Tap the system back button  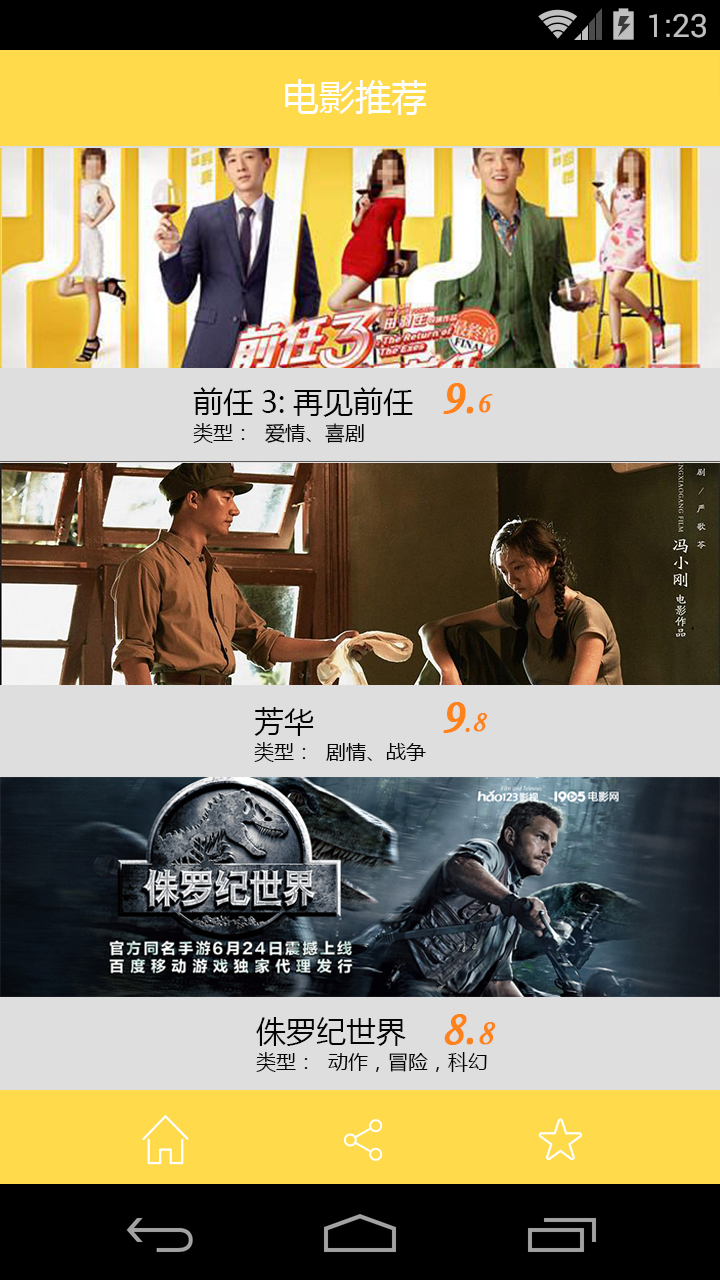pyautogui.click(x=160, y=1235)
